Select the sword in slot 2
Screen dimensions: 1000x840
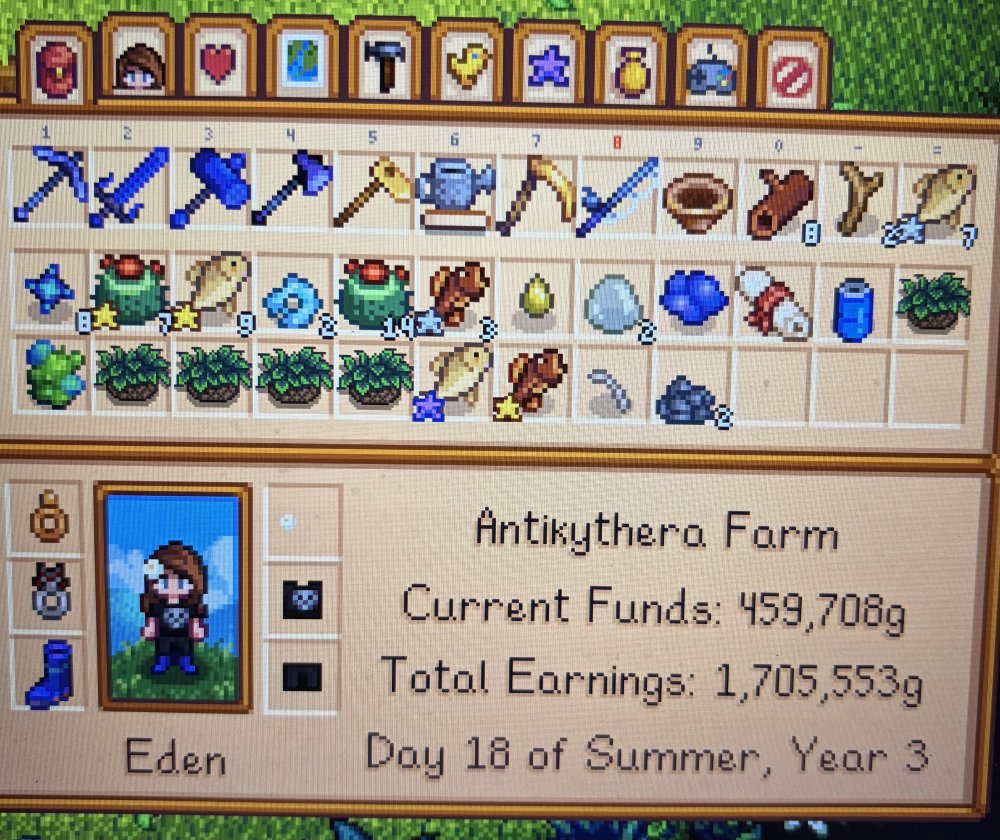coord(129,188)
